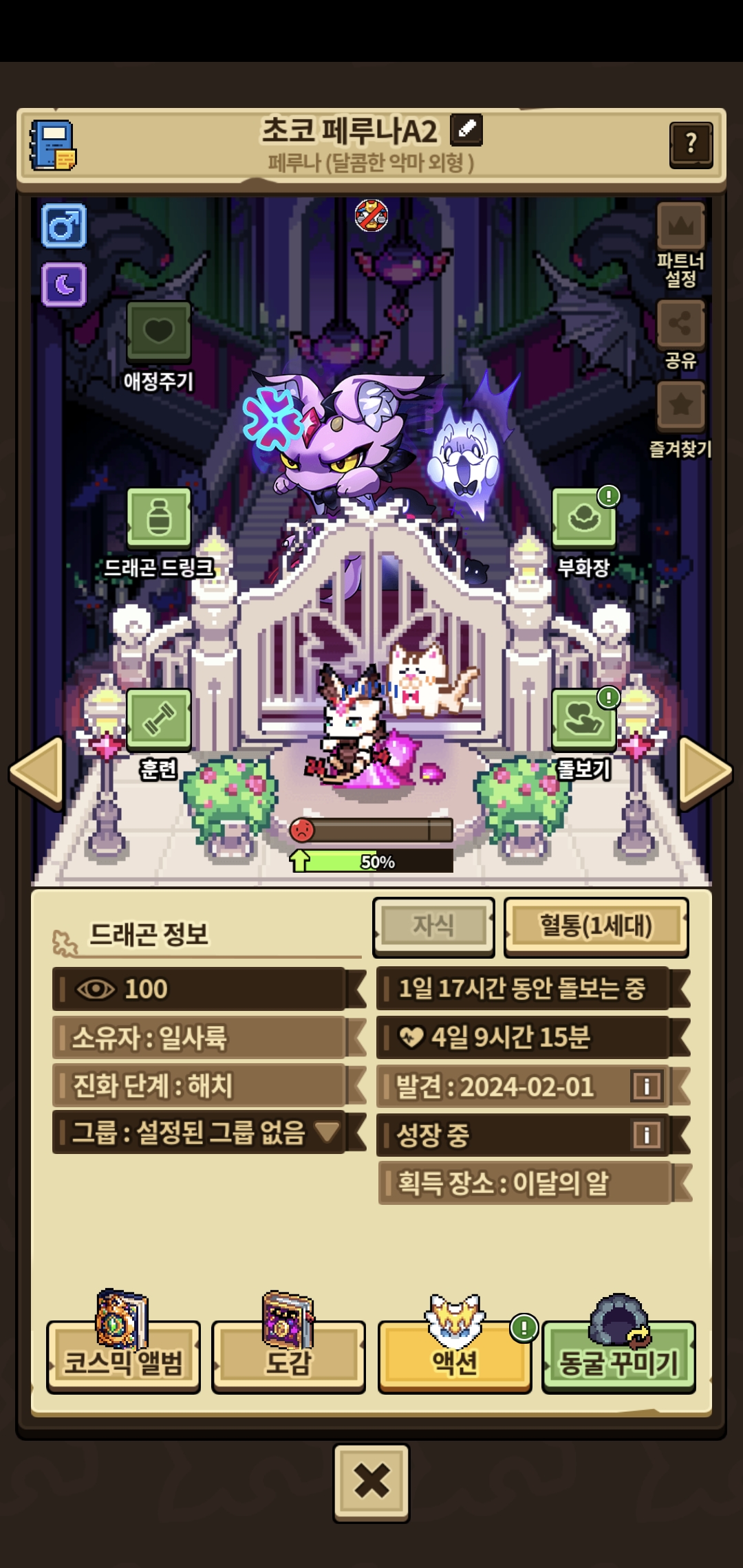Edit the dragon's name with pencil icon
Screen dimensions: 743x1568
tap(466, 130)
